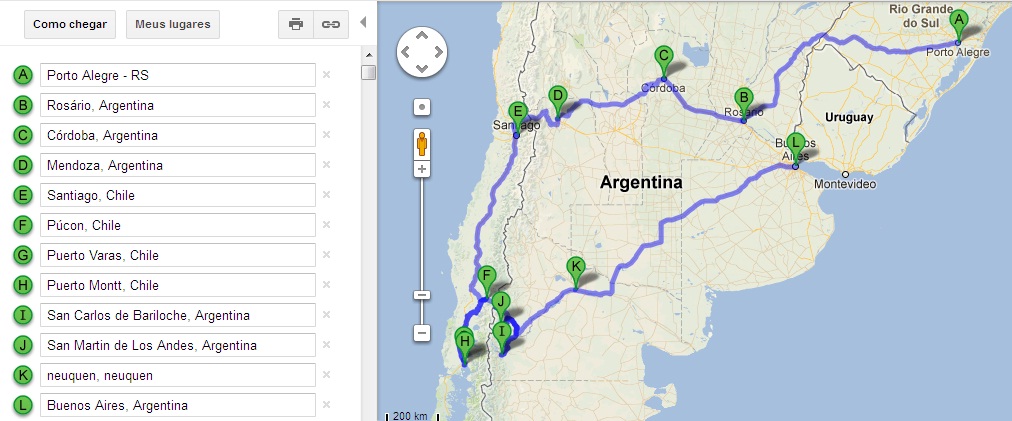Open Meus lugares
Screen dimensions: 1012x421
click(x=173, y=24)
